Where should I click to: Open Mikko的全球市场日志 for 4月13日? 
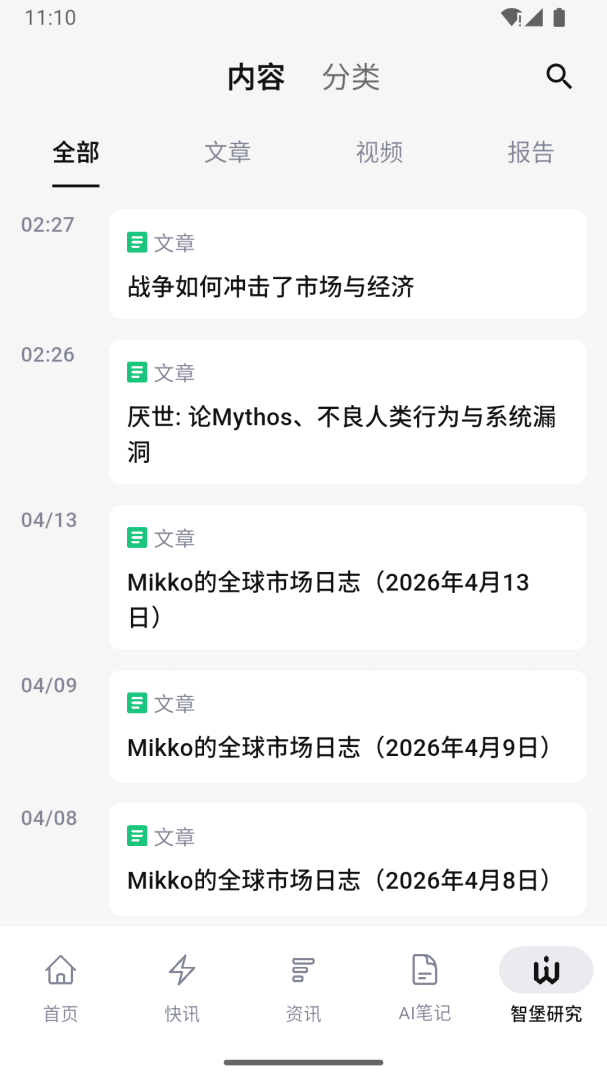[347, 577]
